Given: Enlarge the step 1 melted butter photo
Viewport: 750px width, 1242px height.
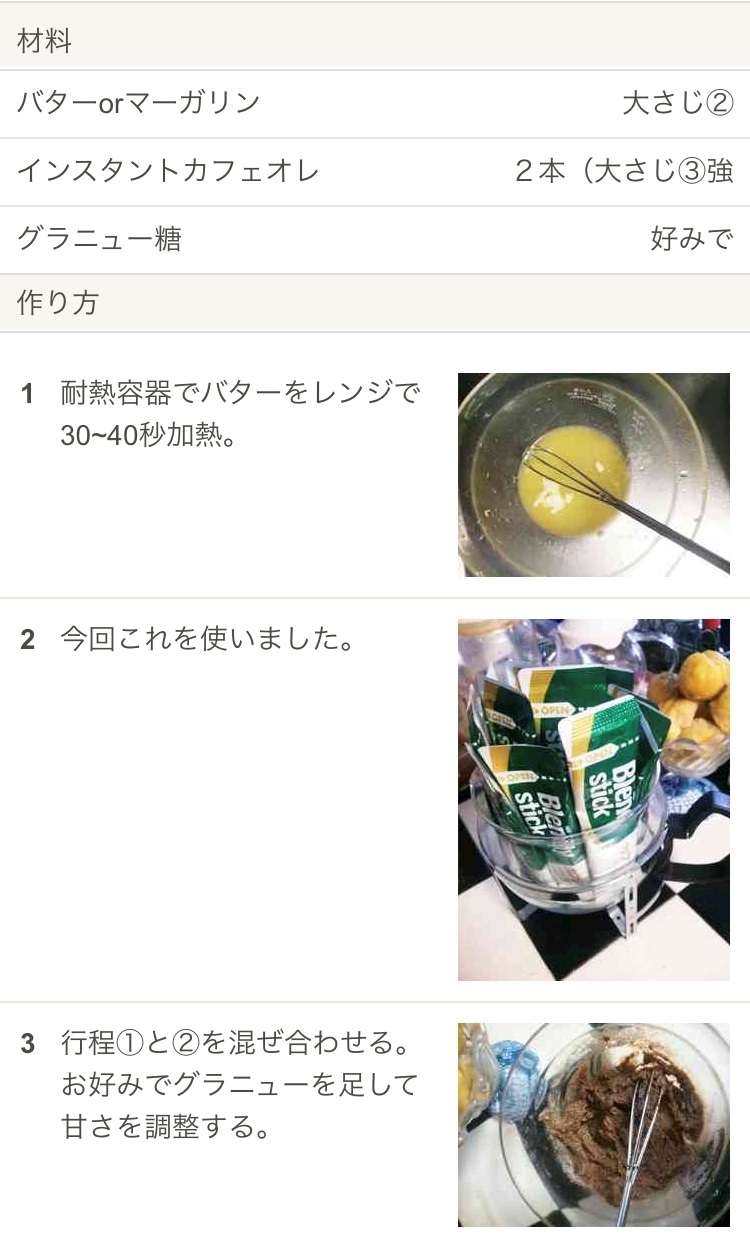Looking at the screenshot, I should click(x=594, y=475).
